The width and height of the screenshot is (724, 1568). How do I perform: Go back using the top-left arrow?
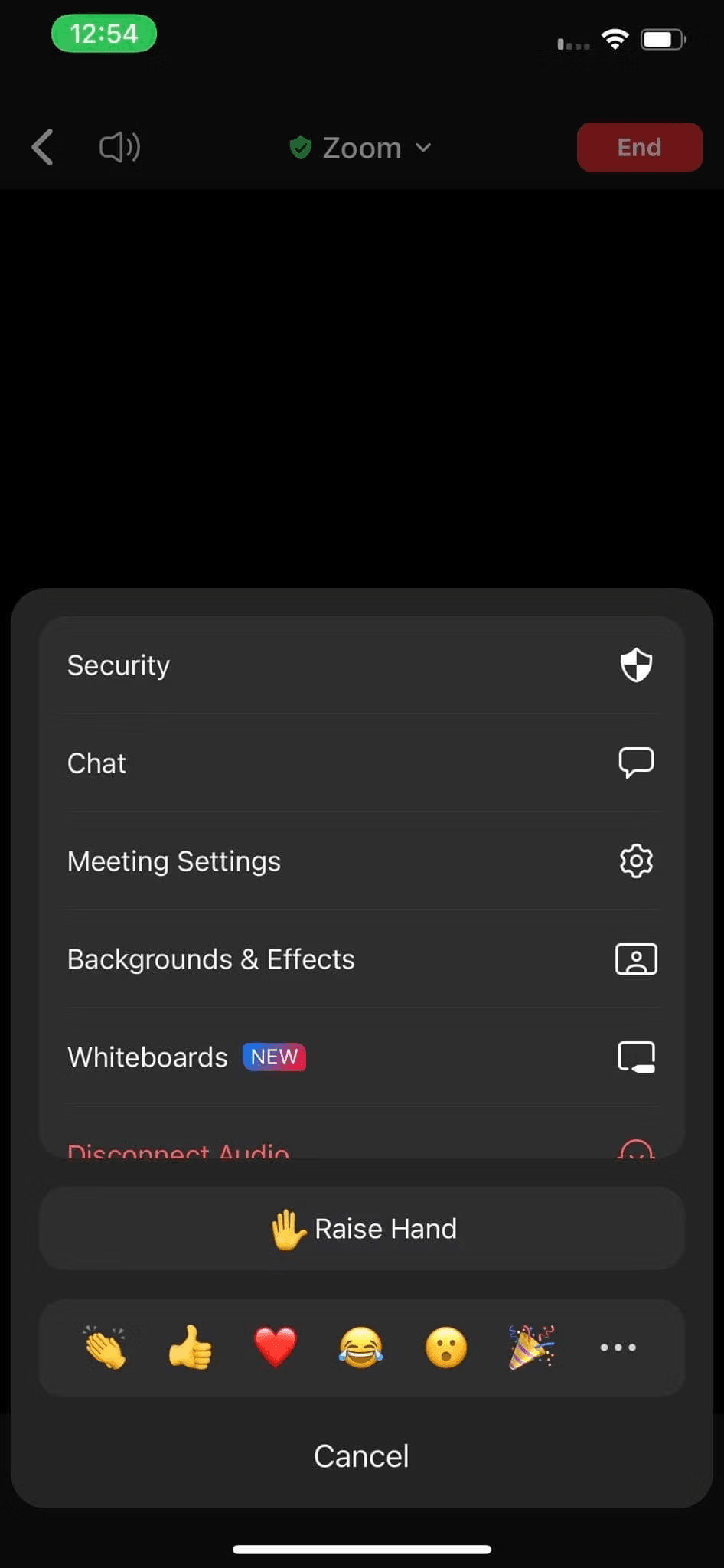tap(43, 147)
